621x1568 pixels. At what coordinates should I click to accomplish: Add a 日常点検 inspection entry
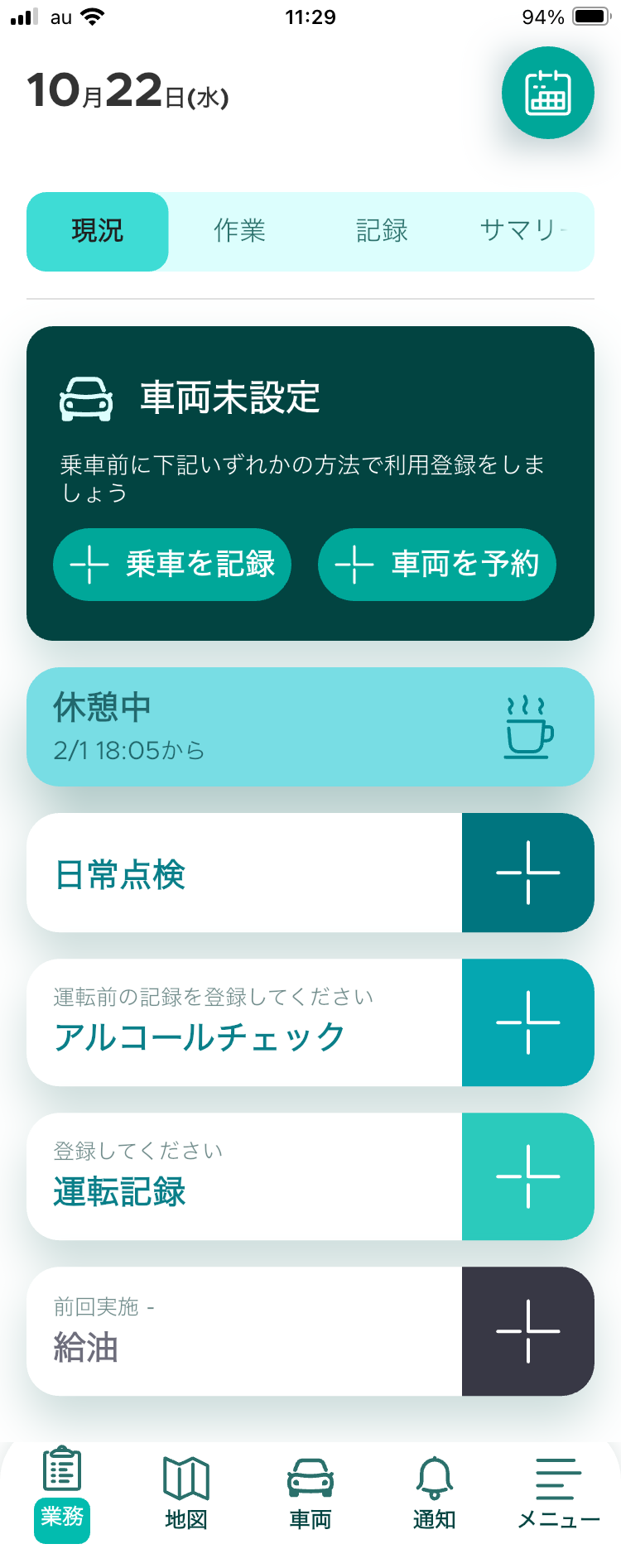tap(527, 873)
